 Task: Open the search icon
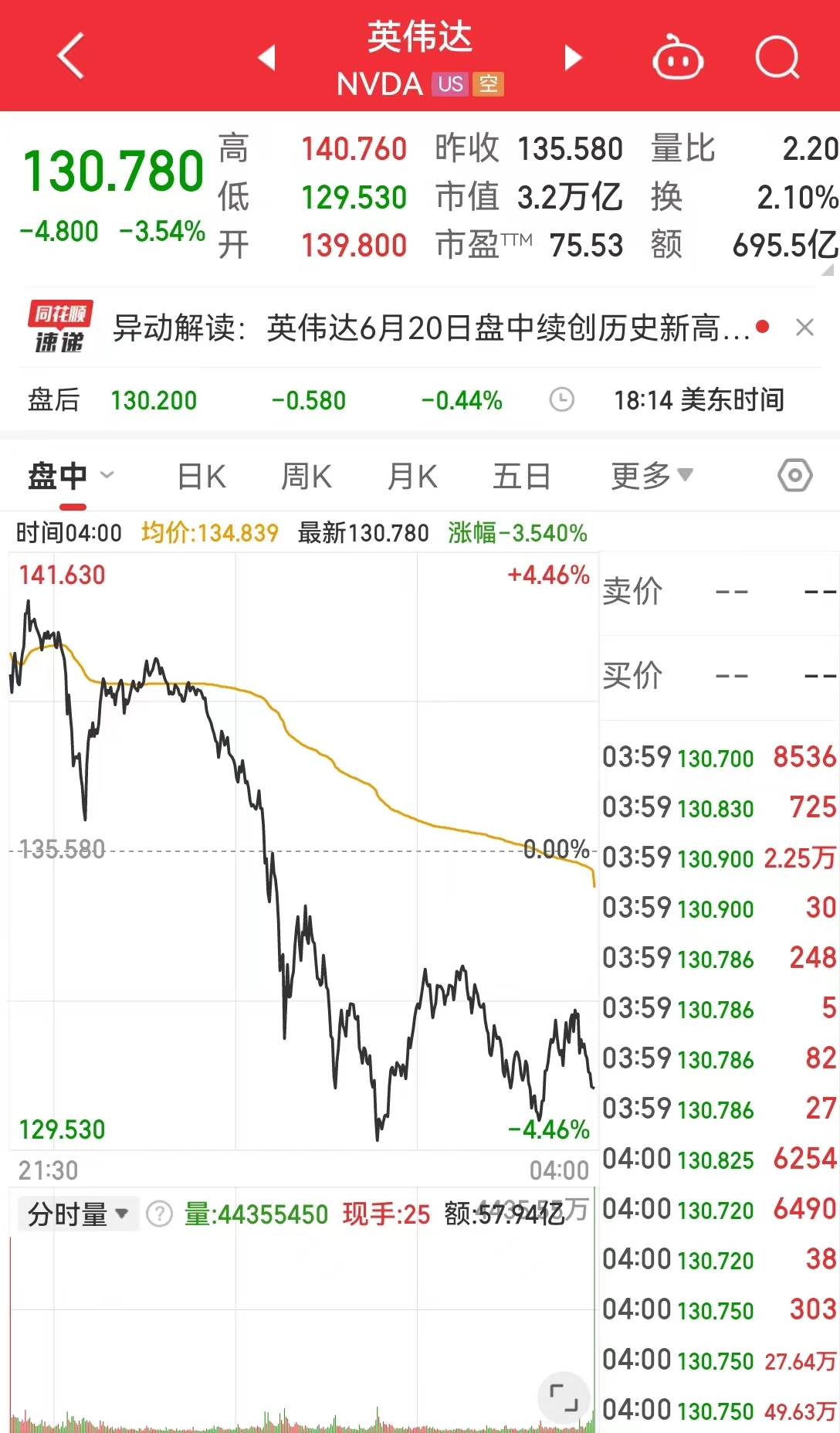(x=777, y=57)
